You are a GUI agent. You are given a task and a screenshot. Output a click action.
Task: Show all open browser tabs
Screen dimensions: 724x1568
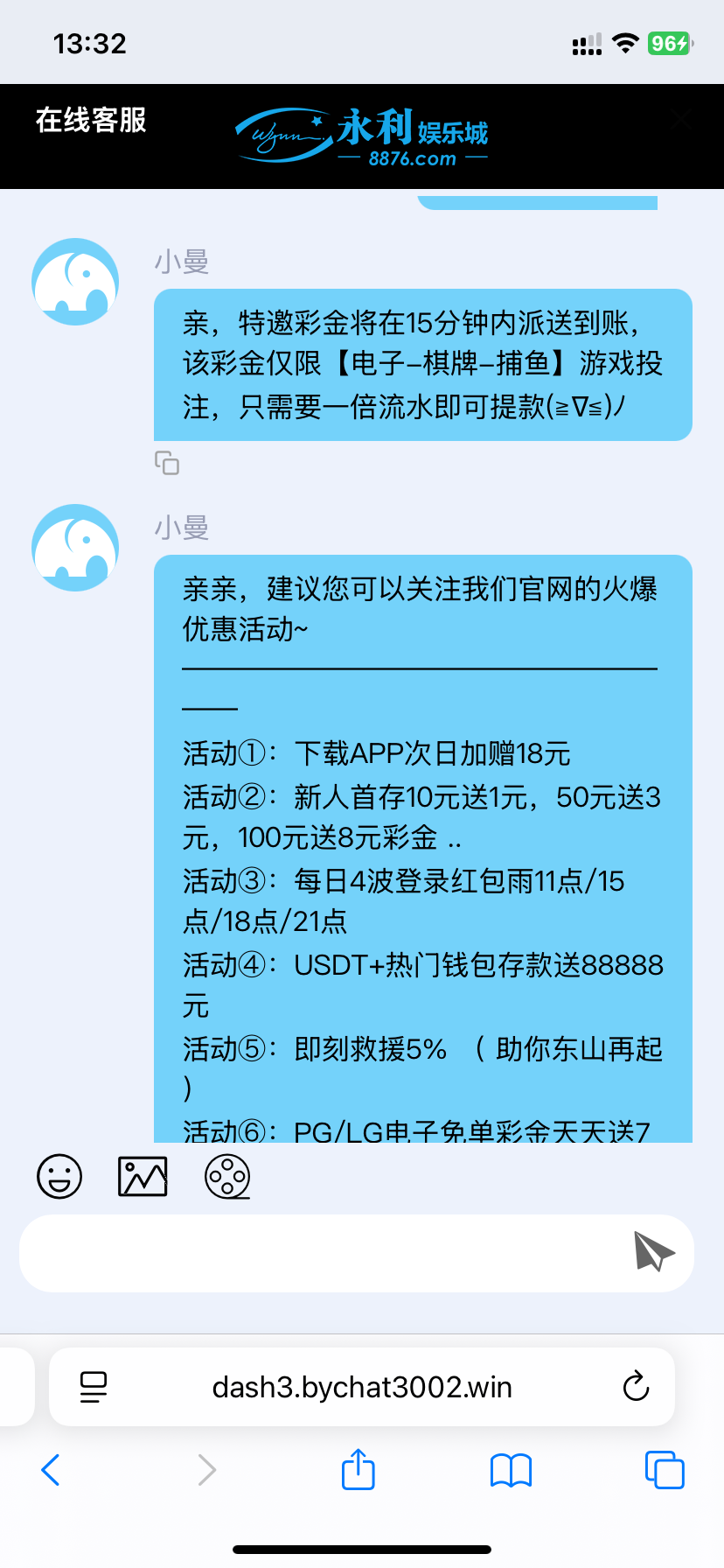pos(665,1470)
